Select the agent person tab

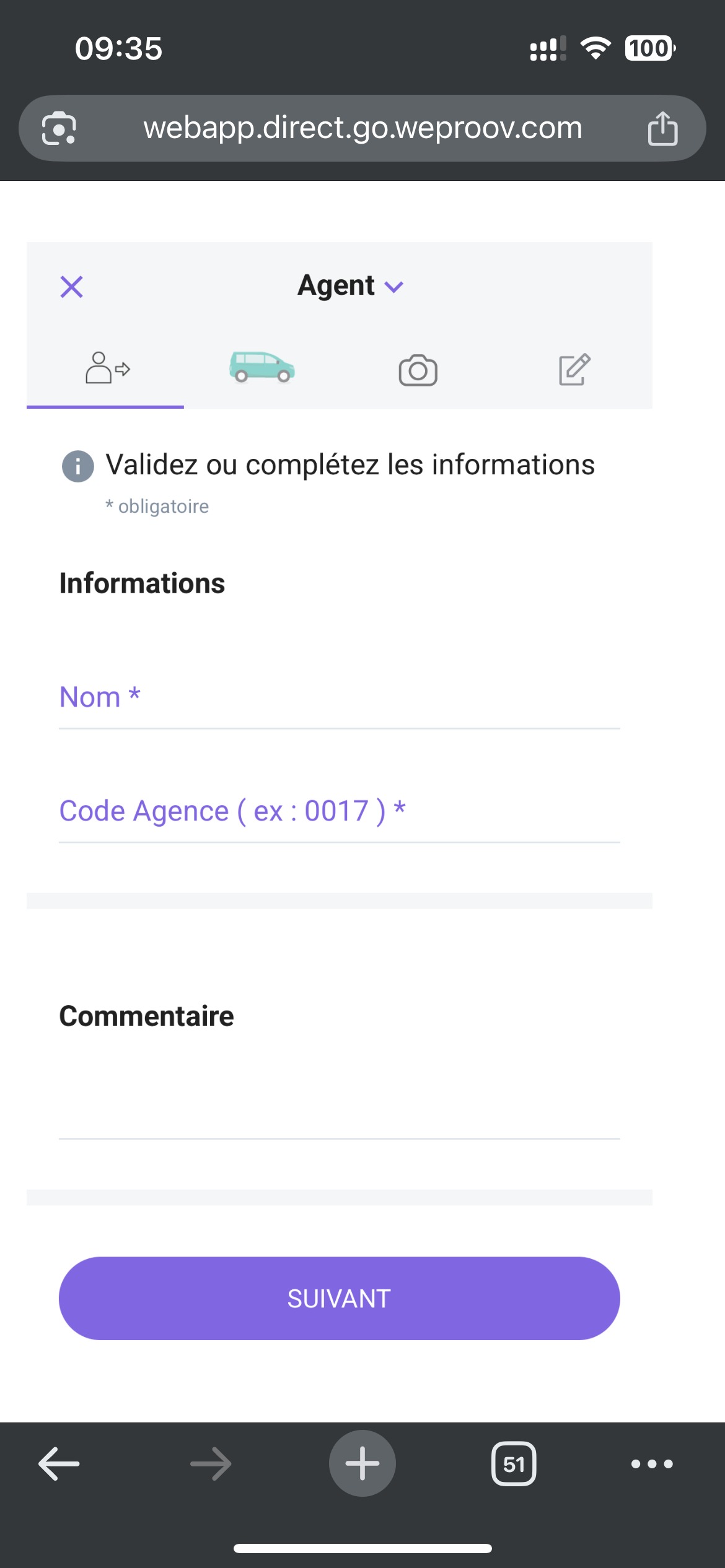[x=107, y=368]
